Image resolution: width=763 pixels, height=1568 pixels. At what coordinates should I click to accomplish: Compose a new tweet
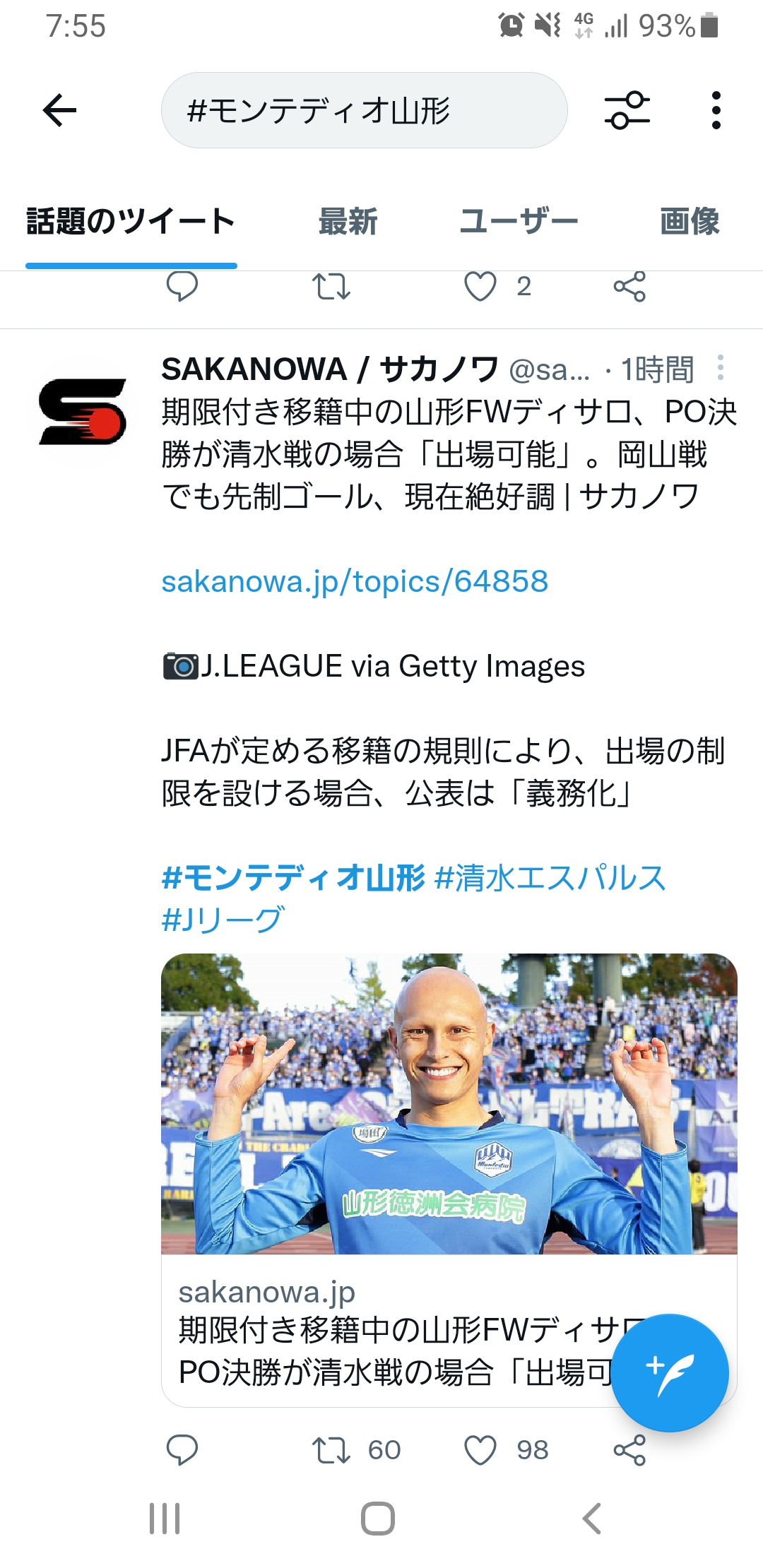pyautogui.click(x=669, y=1372)
